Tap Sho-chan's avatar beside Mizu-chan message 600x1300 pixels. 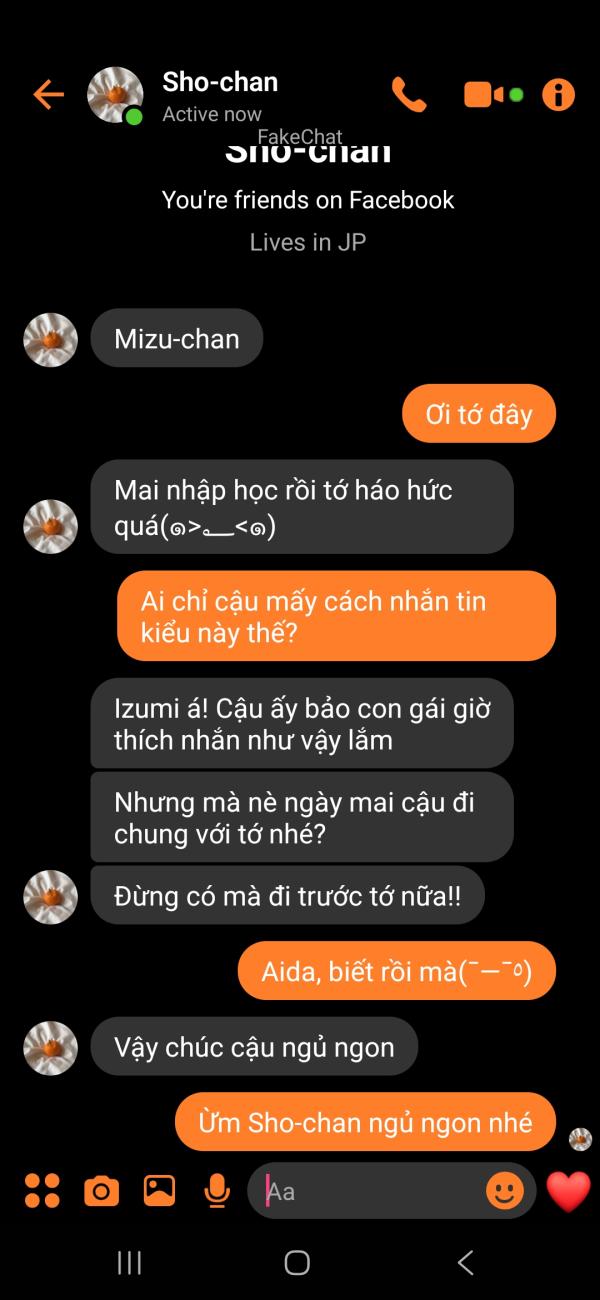click(50, 339)
